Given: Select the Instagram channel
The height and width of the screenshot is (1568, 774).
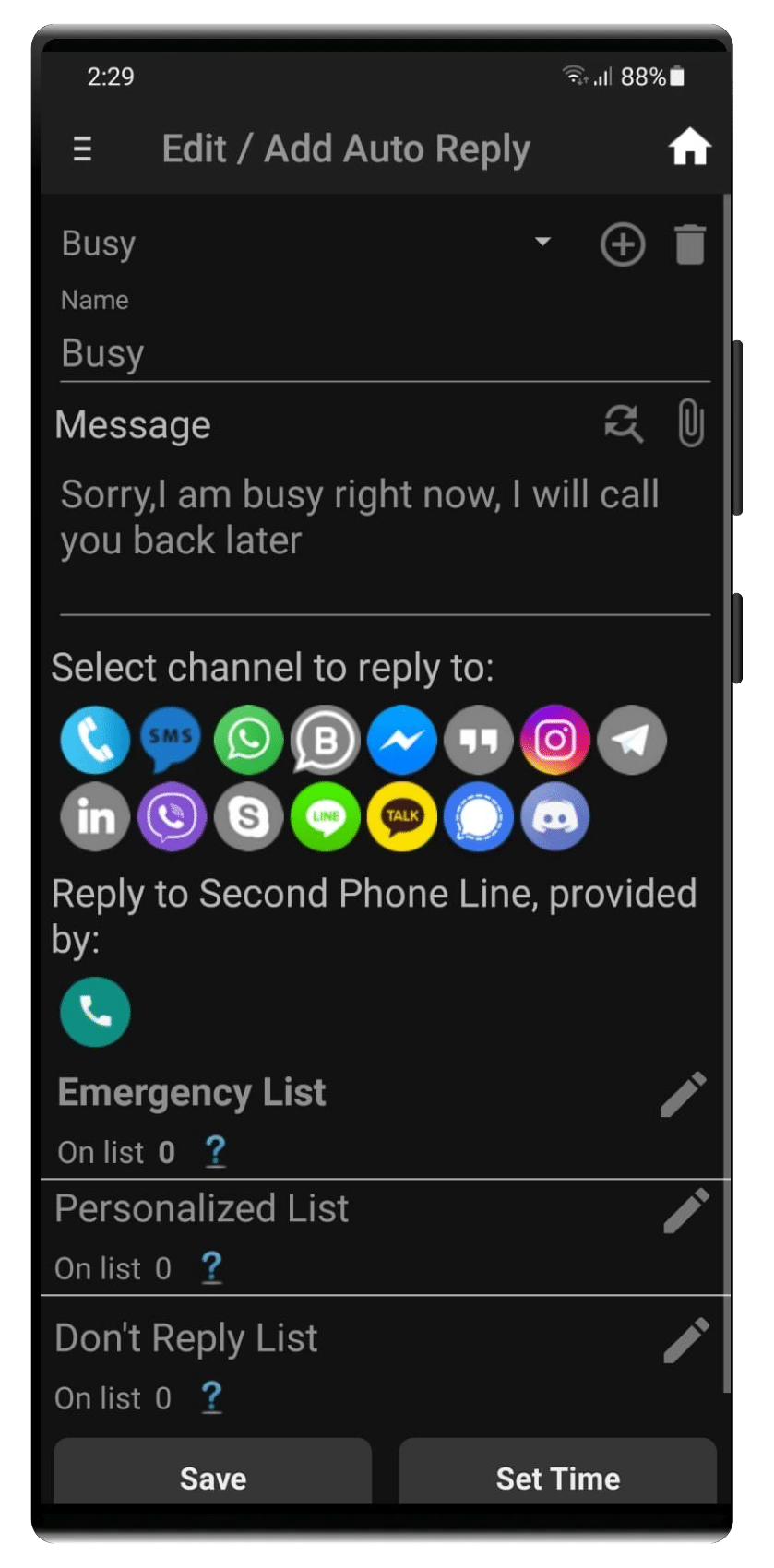Looking at the screenshot, I should (554, 740).
